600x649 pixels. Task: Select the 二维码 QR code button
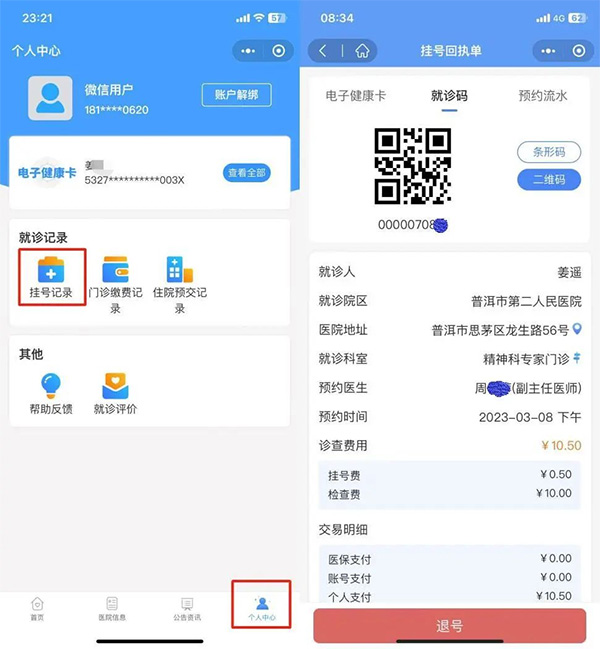pyautogui.click(x=548, y=179)
